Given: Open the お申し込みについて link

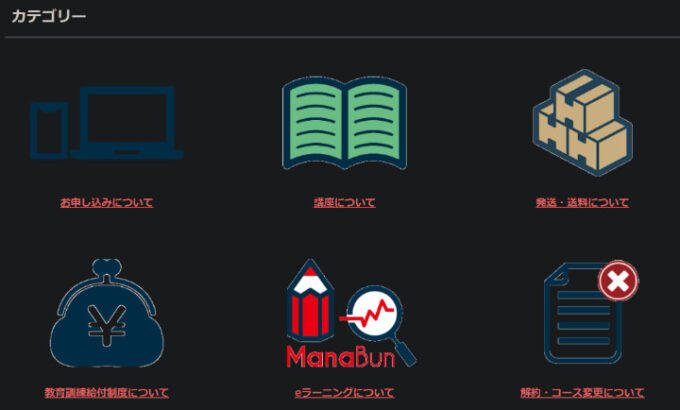Looking at the screenshot, I should click(106, 202).
